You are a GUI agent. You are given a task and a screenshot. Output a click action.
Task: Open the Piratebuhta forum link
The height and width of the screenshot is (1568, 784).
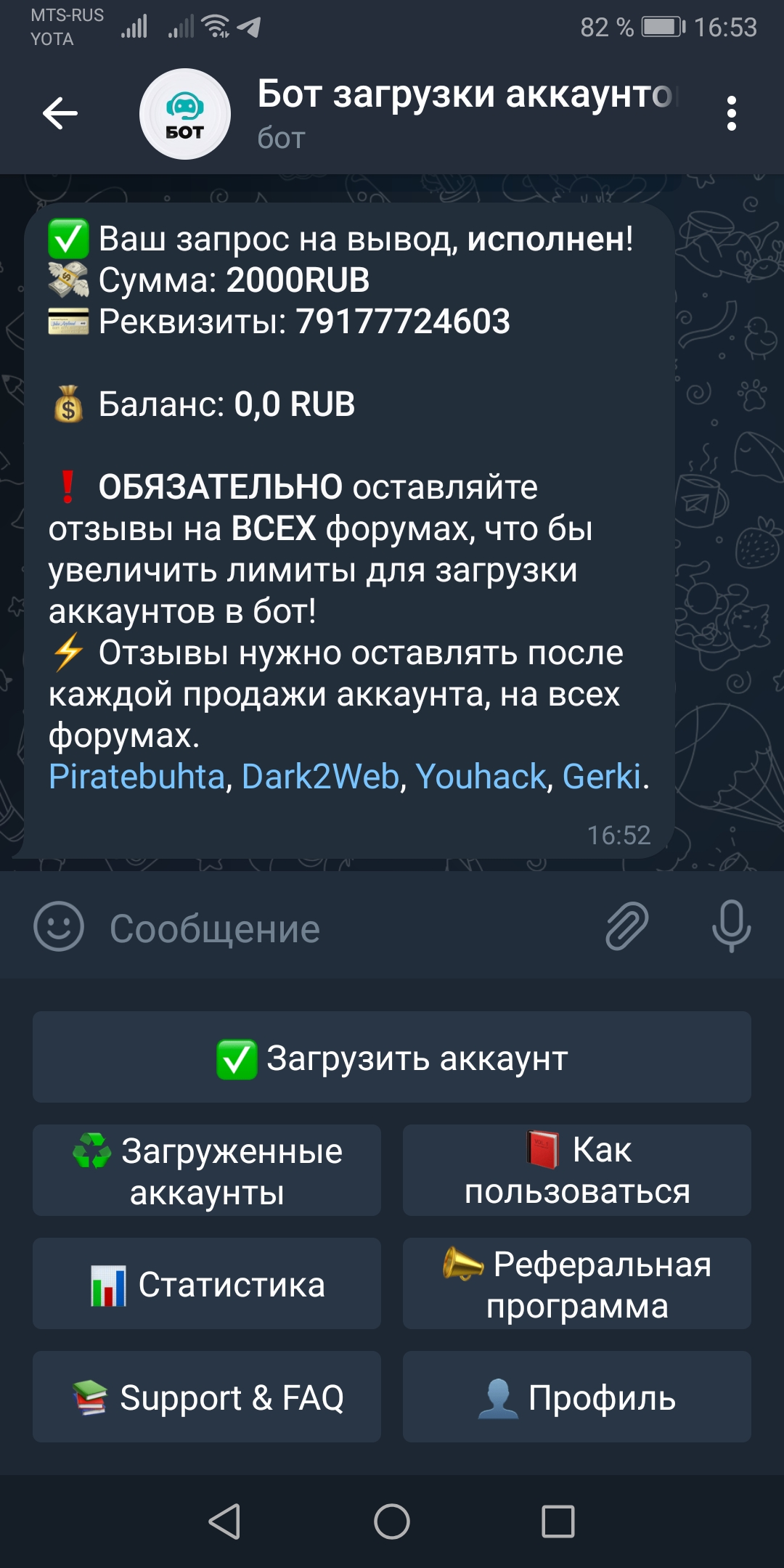tap(136, 777)
